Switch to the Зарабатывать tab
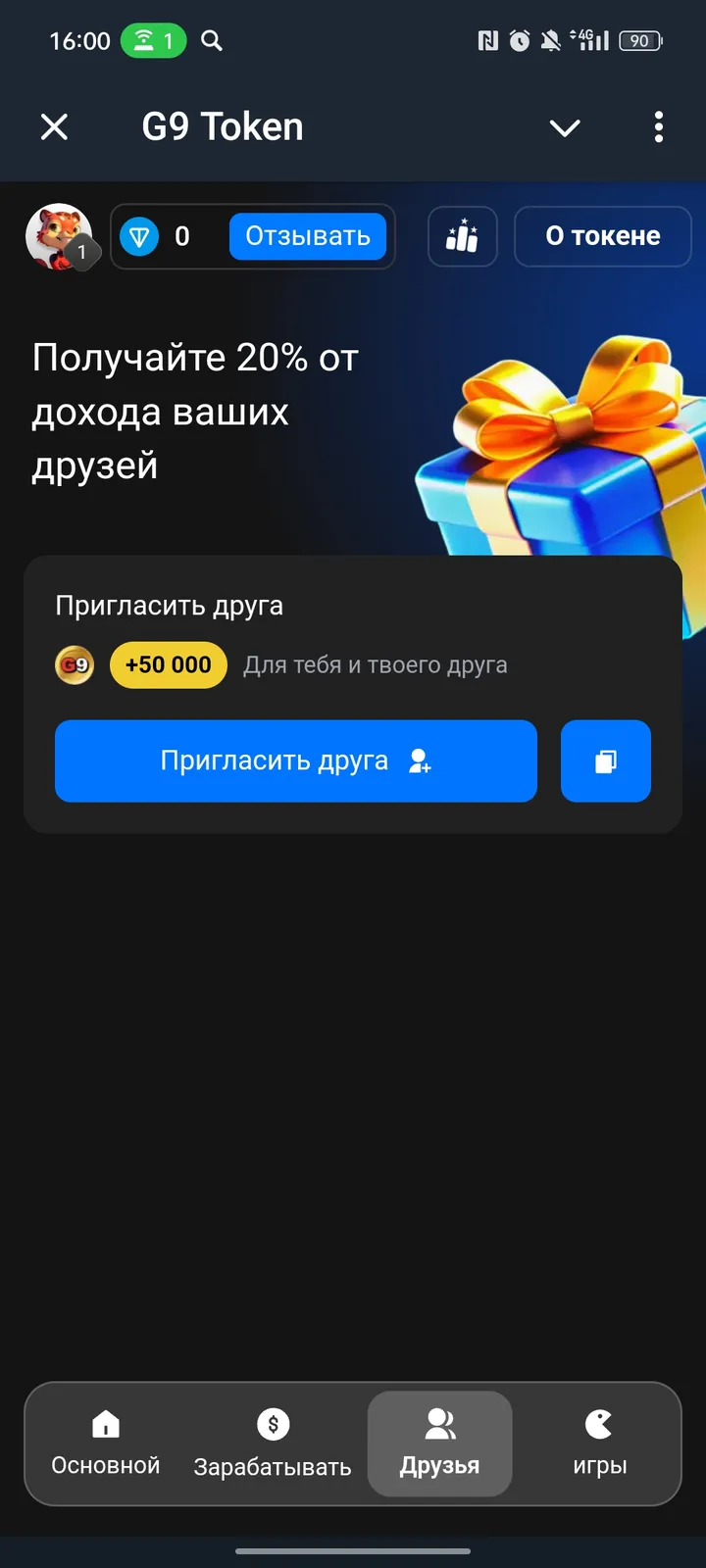Viewport: 706px width, 1568px height. [273, 1444]
